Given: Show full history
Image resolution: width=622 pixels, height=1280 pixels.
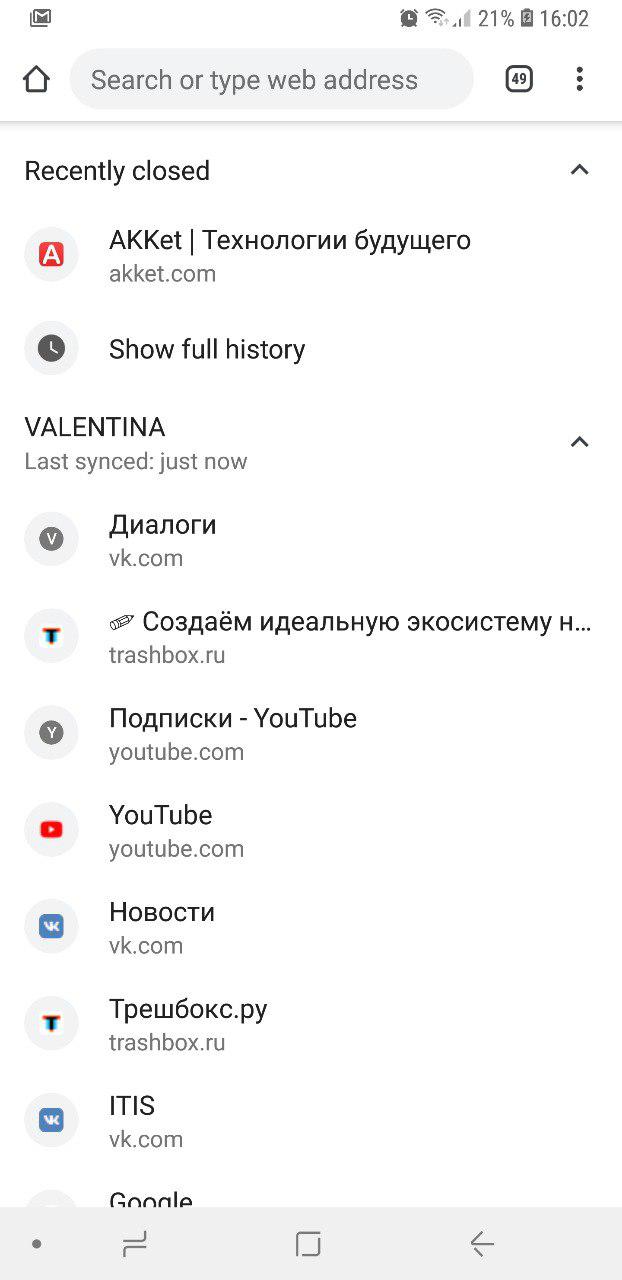Looking at the screenshot, I should [x=311, y=349].
